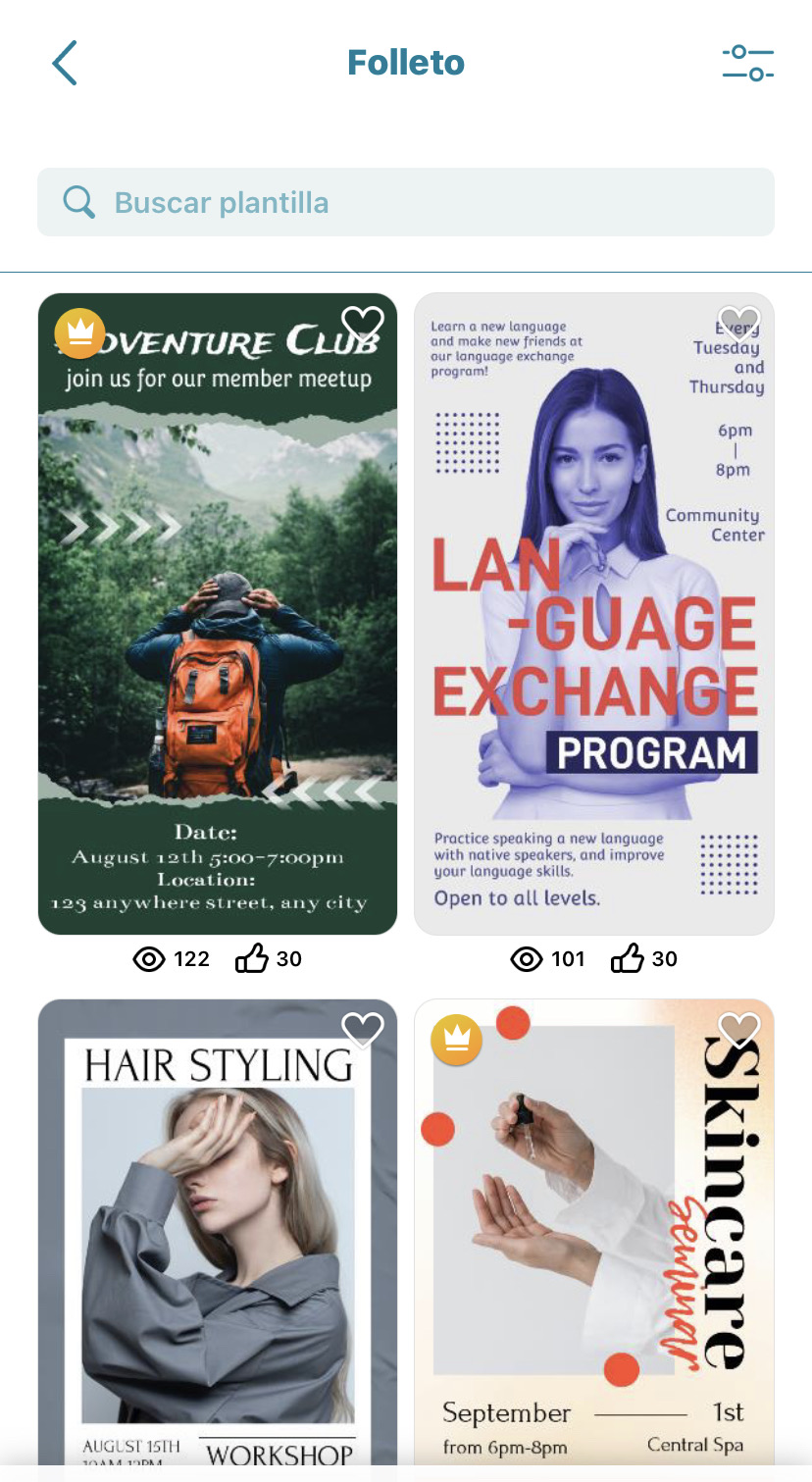Favorite the Skincare Seminar template

click(x=738, y=1028)
